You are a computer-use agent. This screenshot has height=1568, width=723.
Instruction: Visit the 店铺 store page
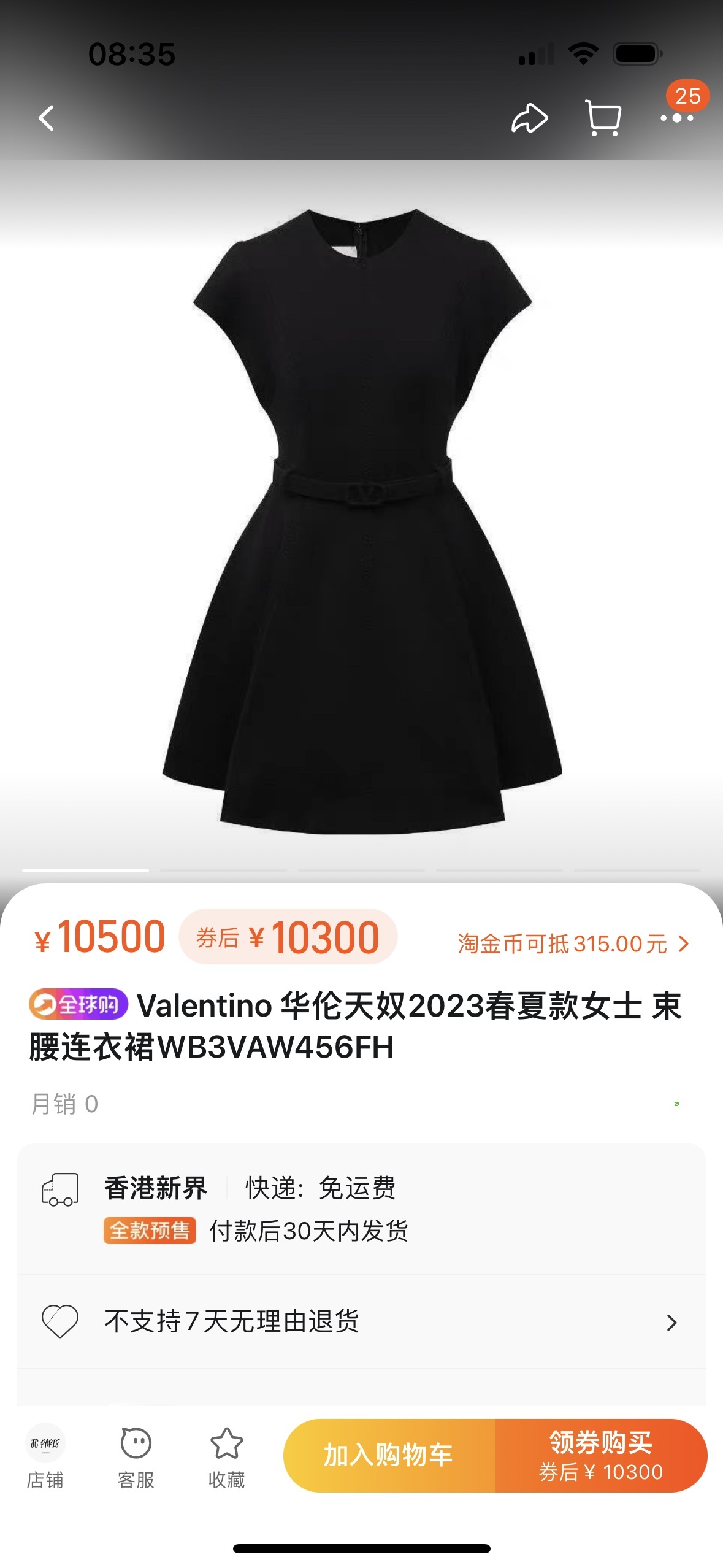pos(45,1456)
